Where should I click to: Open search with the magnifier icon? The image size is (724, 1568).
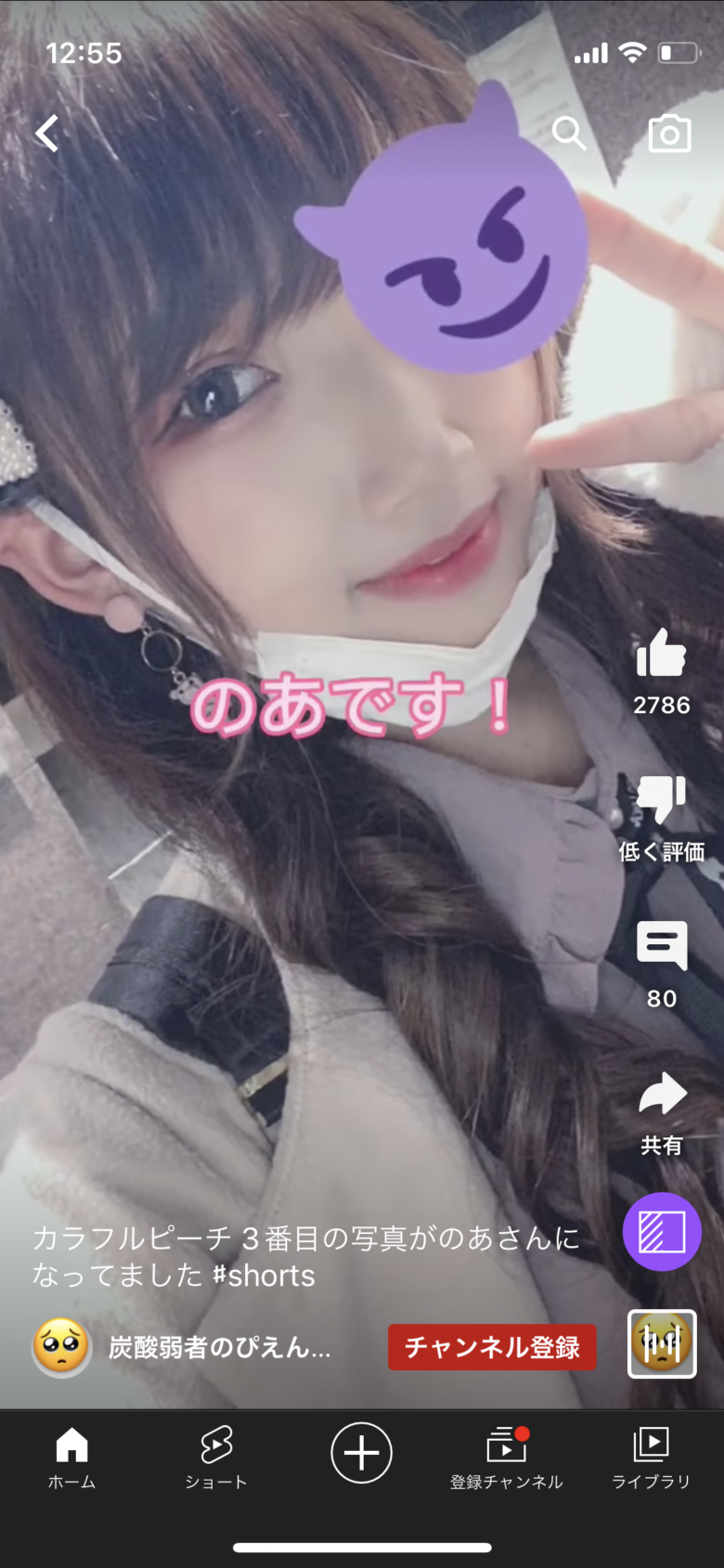569,134
